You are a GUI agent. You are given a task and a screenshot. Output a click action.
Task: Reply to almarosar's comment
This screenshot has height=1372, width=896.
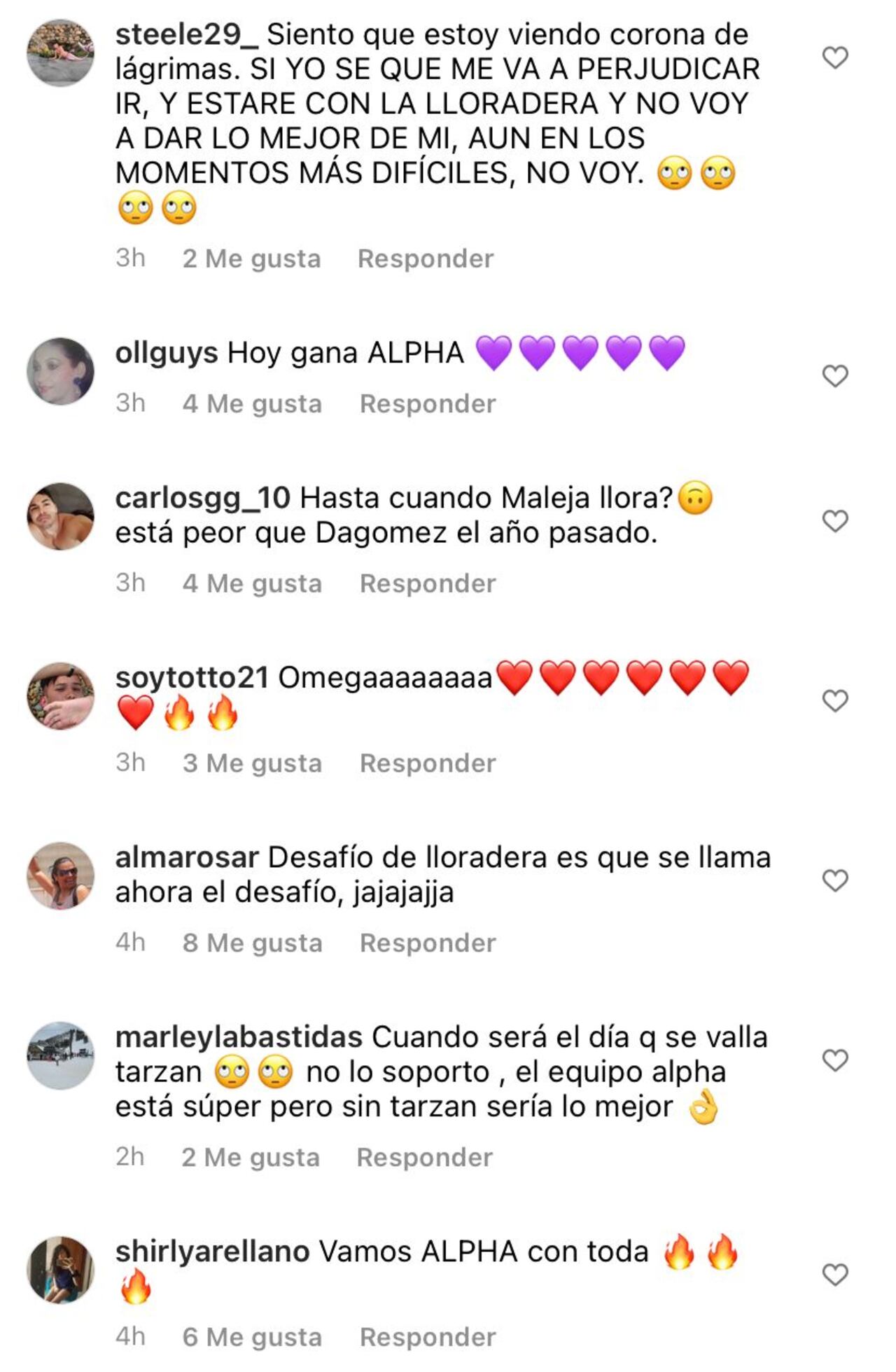point(427,943)
